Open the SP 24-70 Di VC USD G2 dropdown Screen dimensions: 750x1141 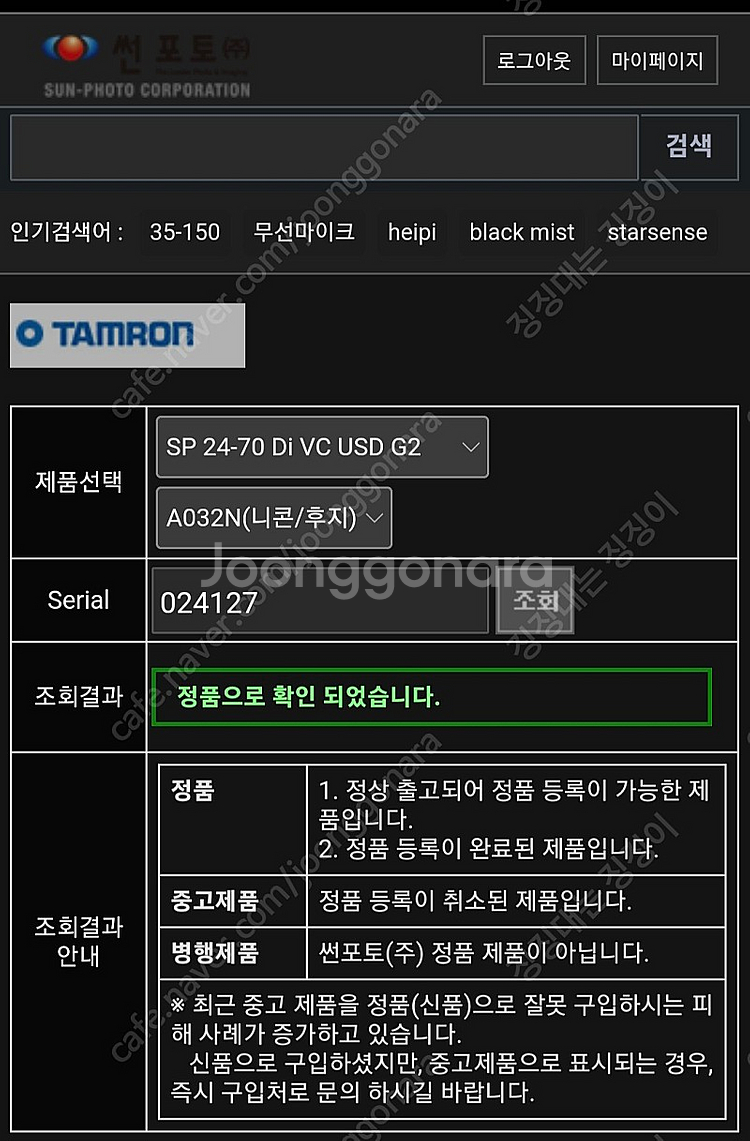322,447
